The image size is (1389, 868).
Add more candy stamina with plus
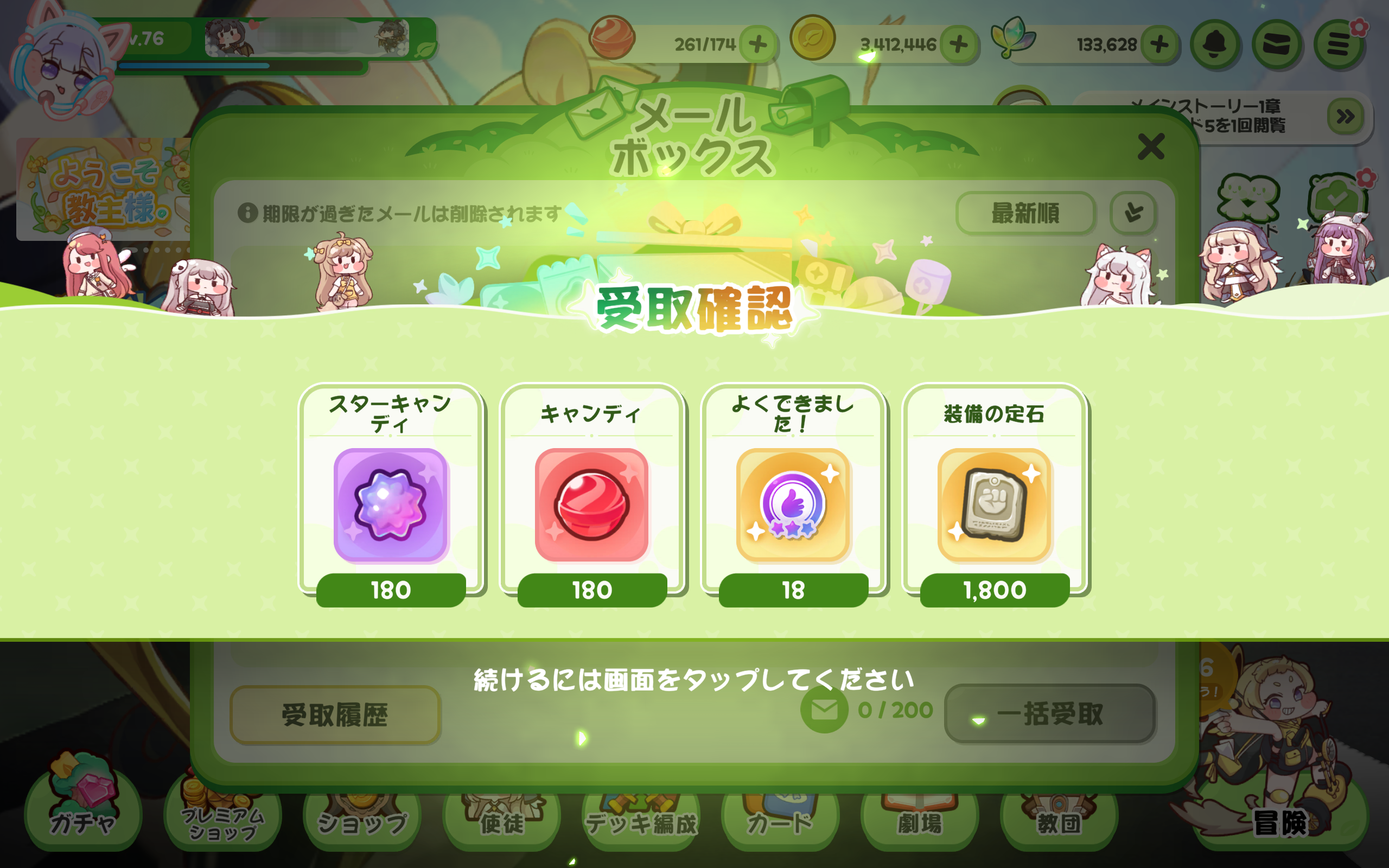point(757,44)
